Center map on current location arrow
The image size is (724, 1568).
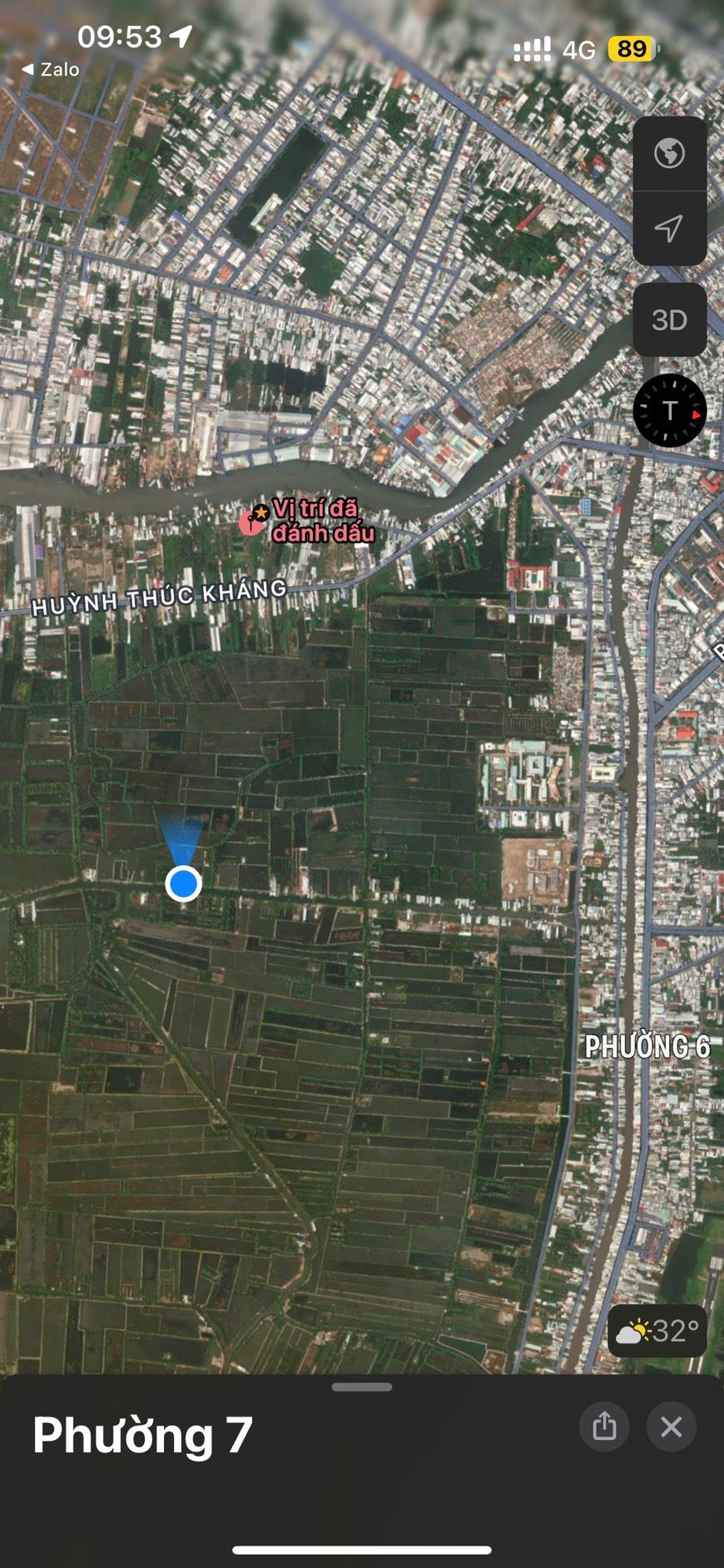tap(669, 228)
